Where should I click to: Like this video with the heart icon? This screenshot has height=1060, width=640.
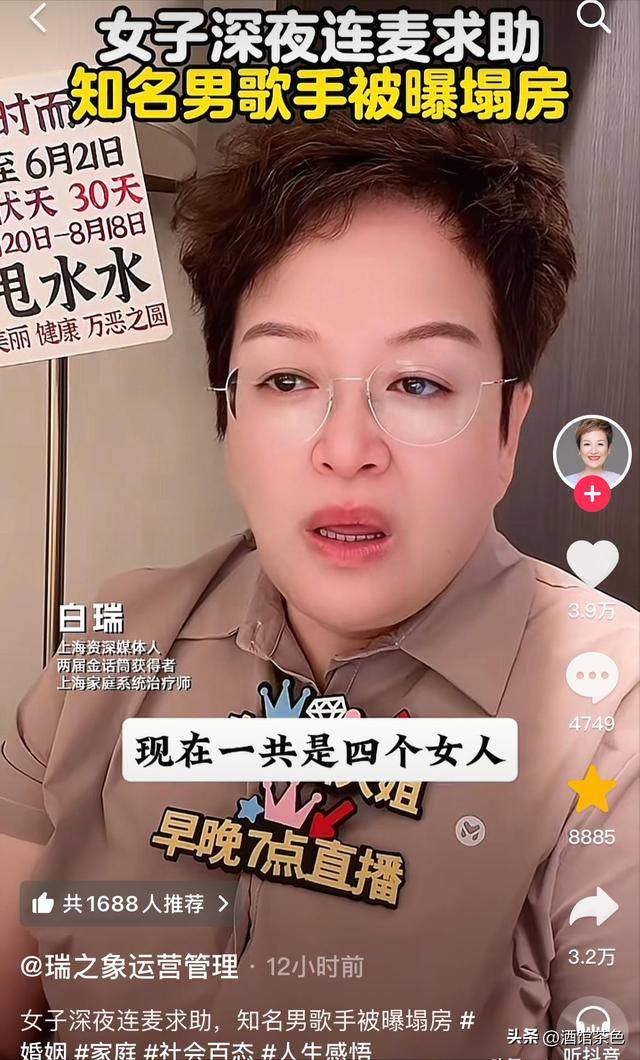(x=592, y=564)
